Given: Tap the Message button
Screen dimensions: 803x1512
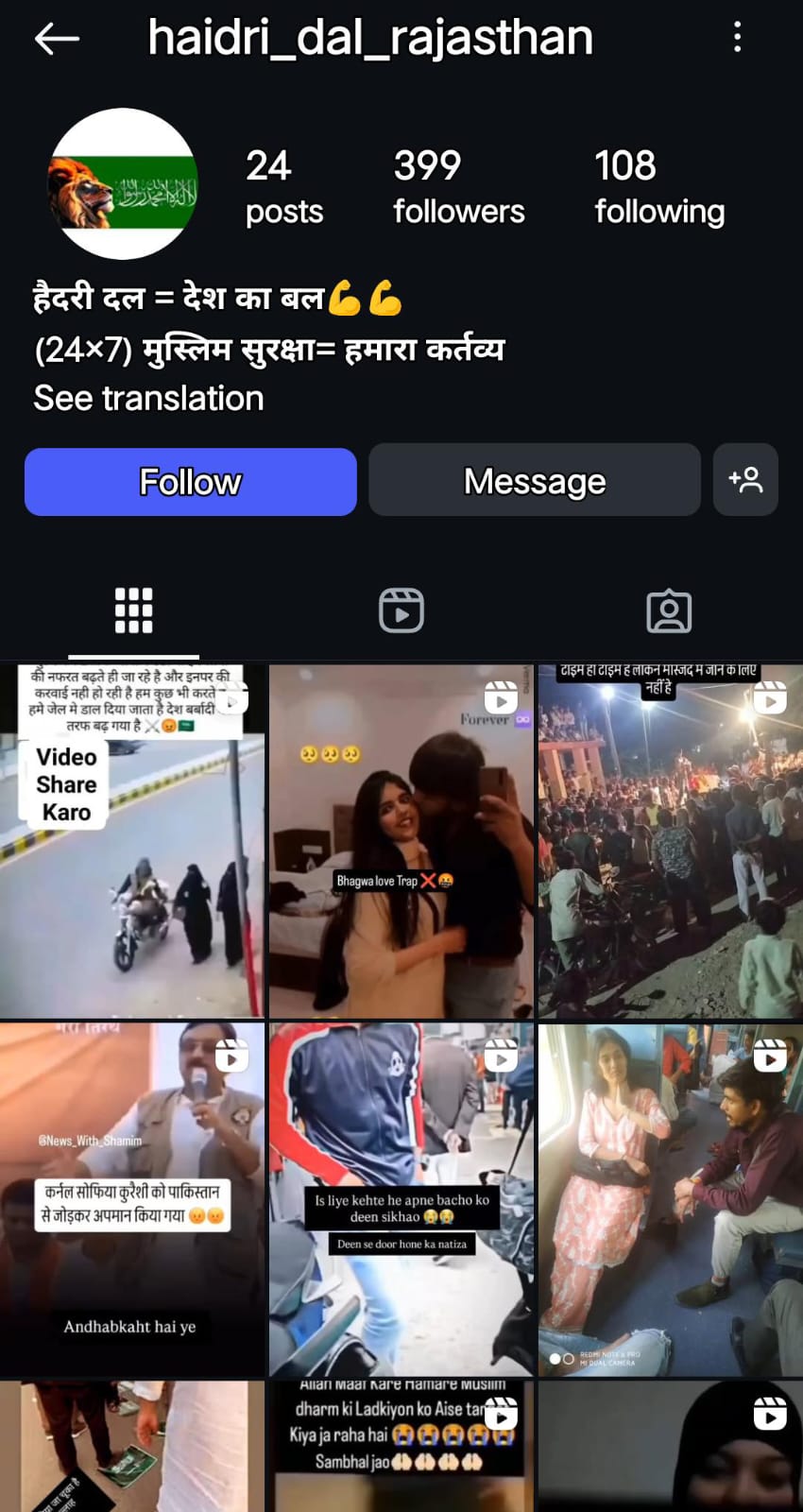Looking at the screenshot, I should coord(535,482).
